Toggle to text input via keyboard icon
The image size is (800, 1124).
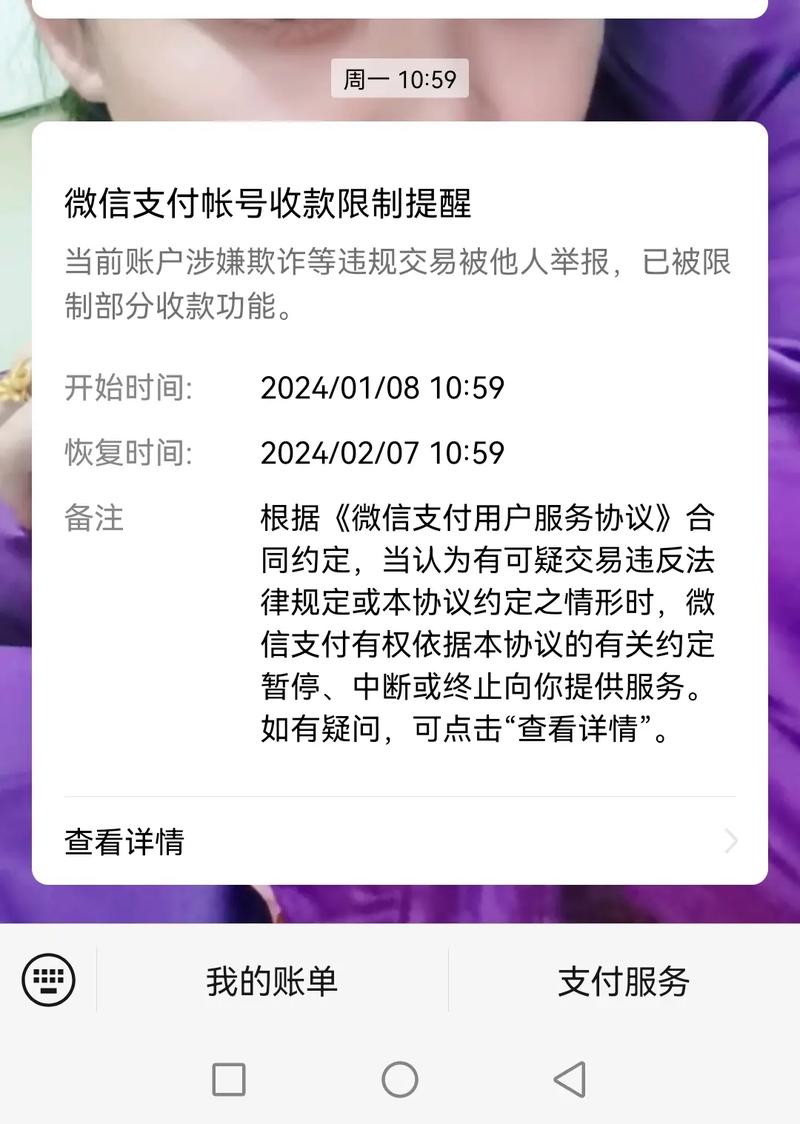click(48, 981)
